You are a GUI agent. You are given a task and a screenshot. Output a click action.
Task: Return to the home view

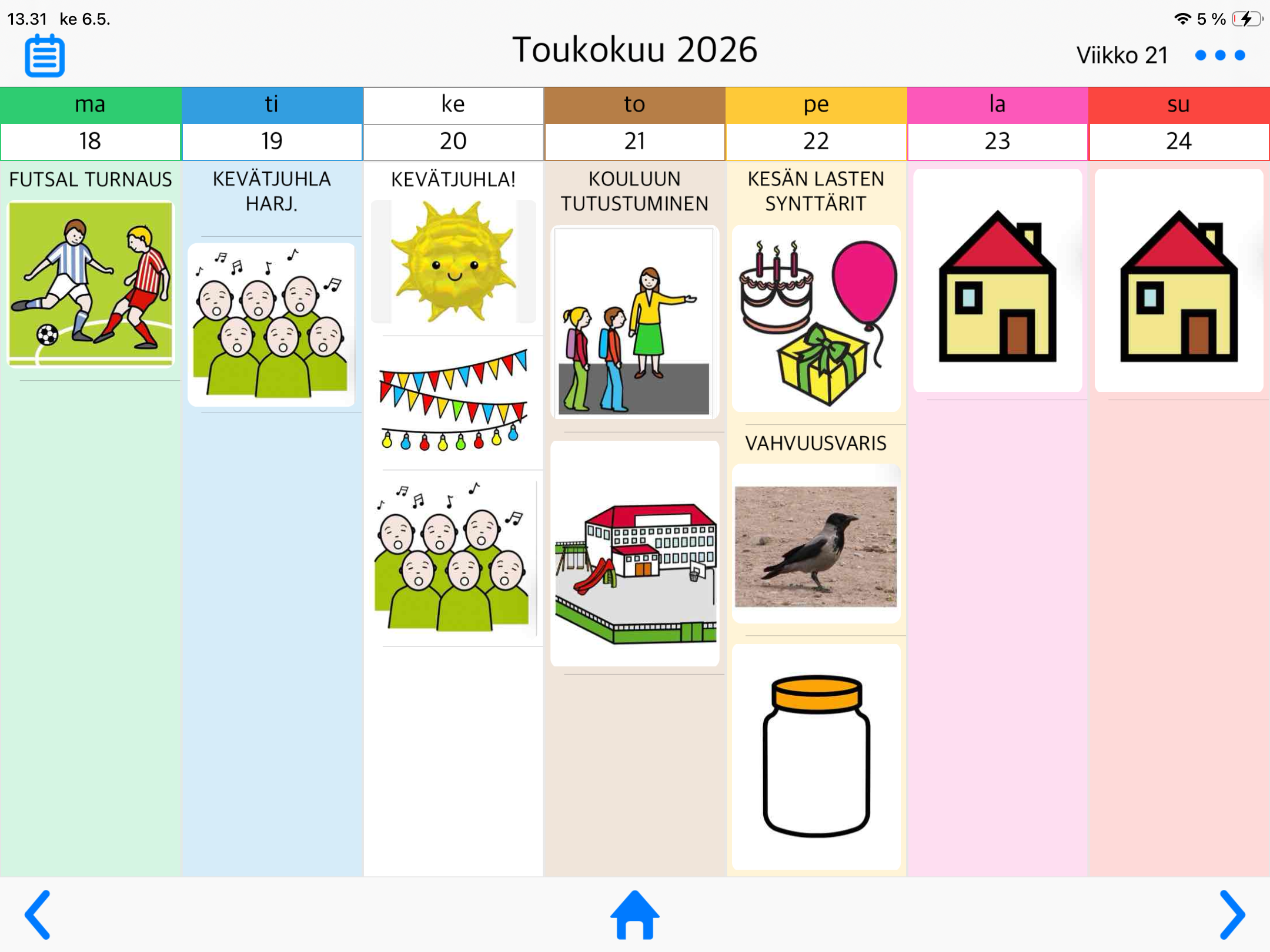click(x=635, y=914)
